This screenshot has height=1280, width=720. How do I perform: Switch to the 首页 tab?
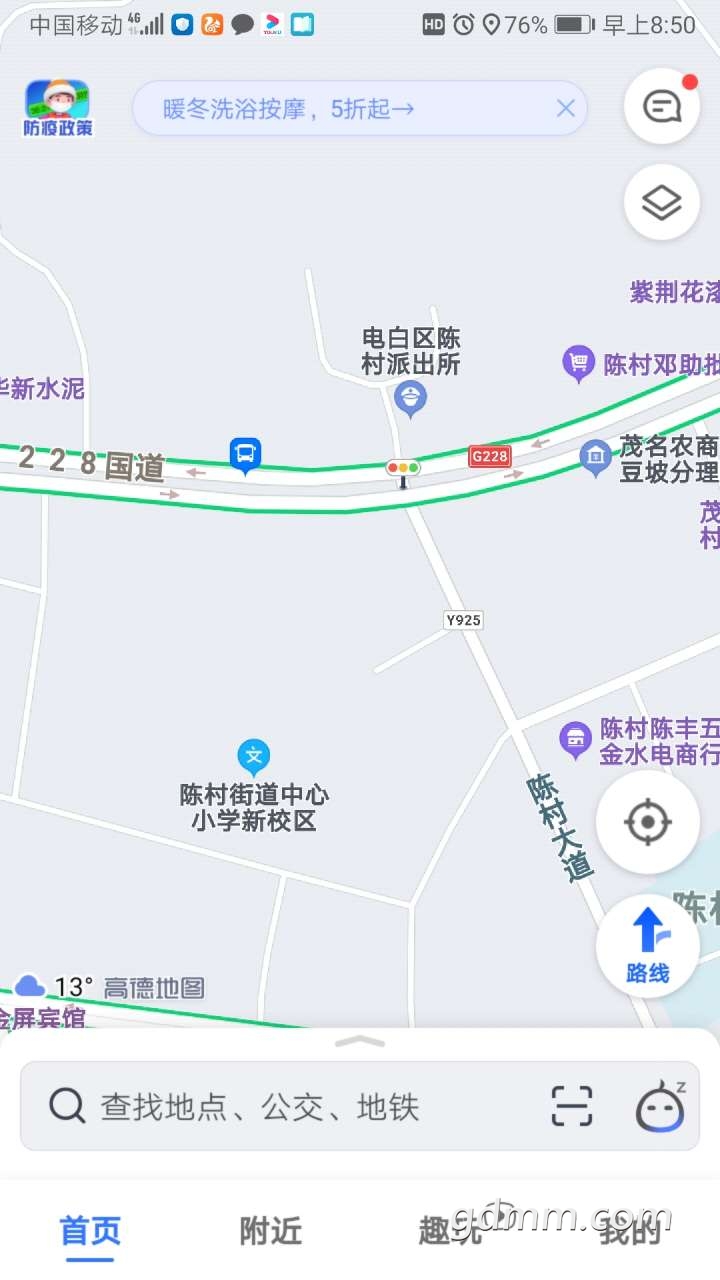tap(90, 1231)
